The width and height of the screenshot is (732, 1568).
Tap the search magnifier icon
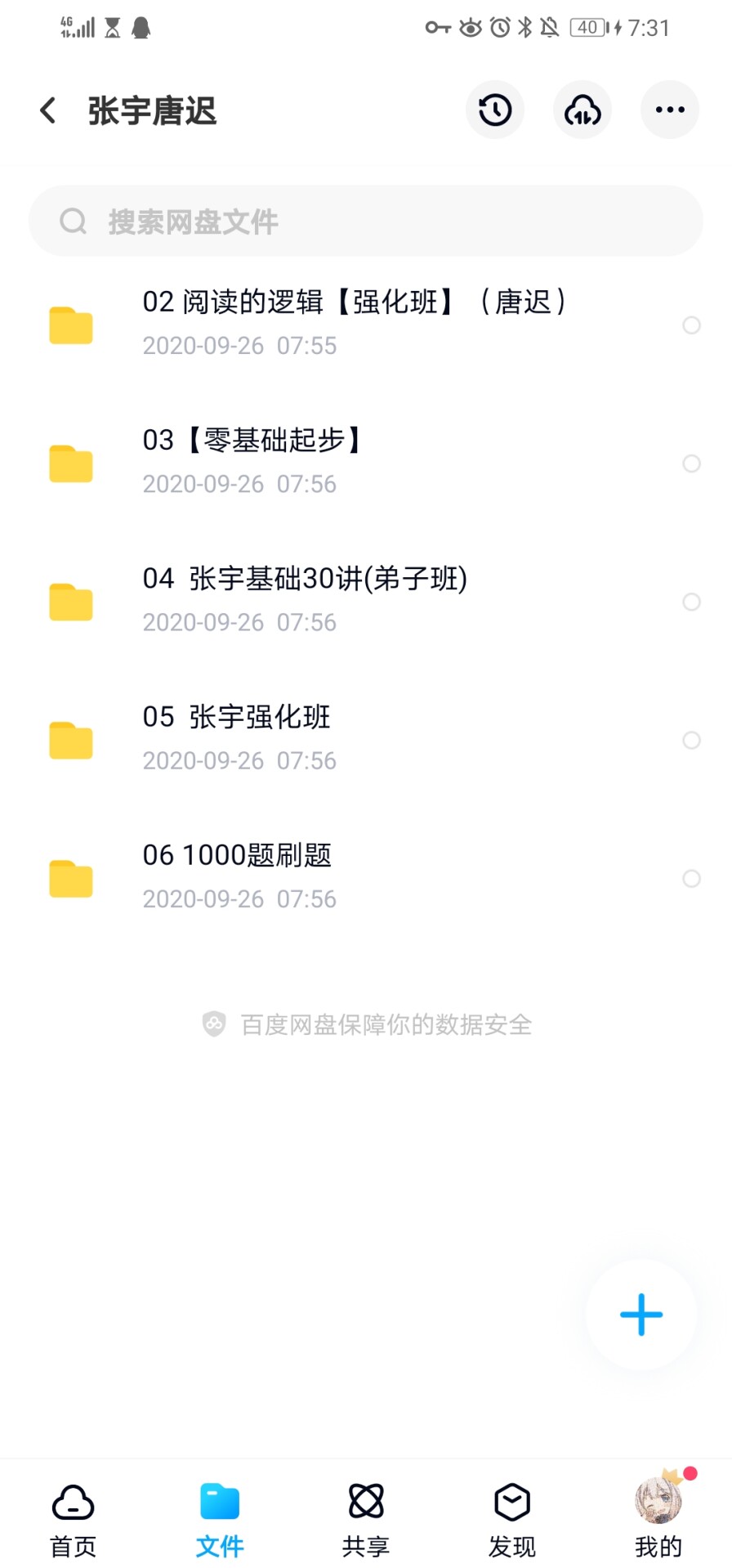tap(74, 221)
